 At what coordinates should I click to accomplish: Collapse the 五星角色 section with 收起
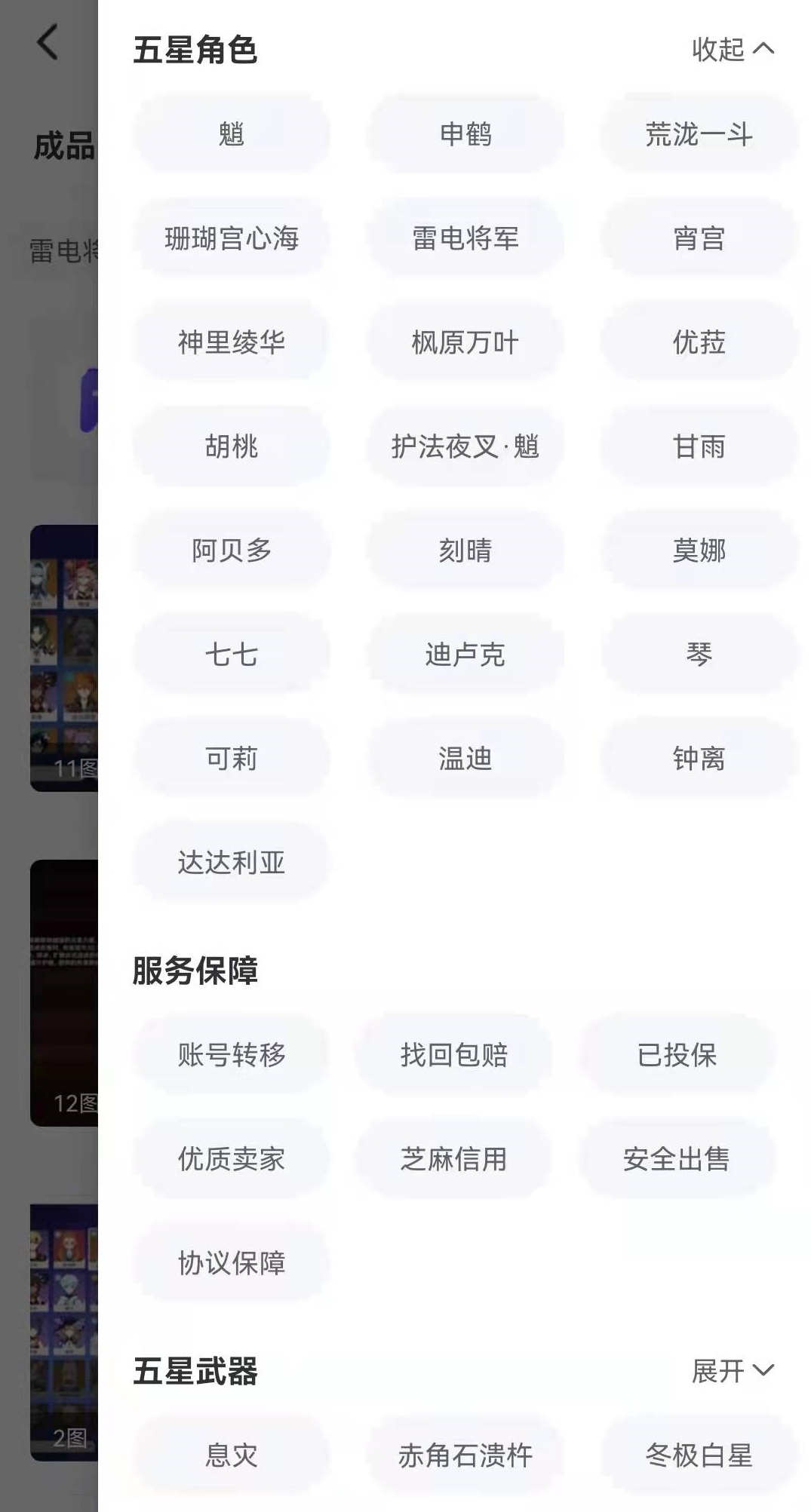point(732,50)
